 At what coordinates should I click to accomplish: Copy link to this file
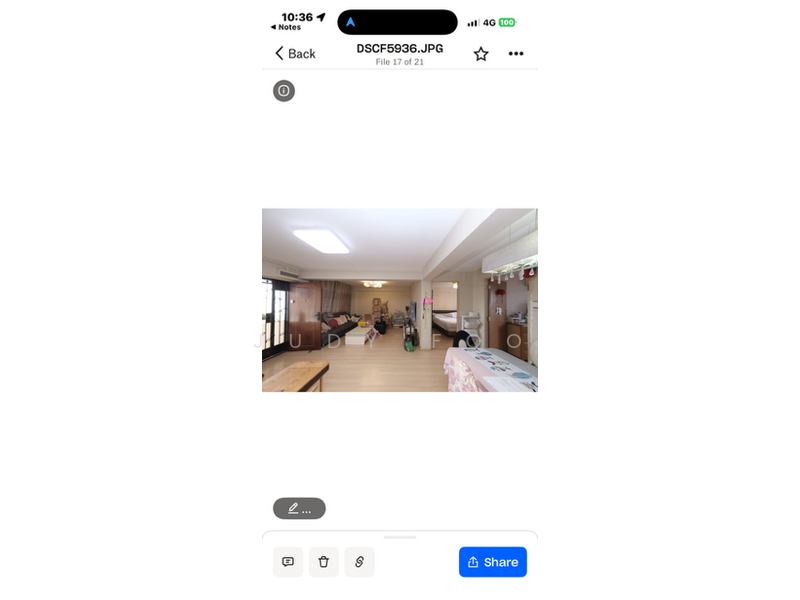point(359,562)
